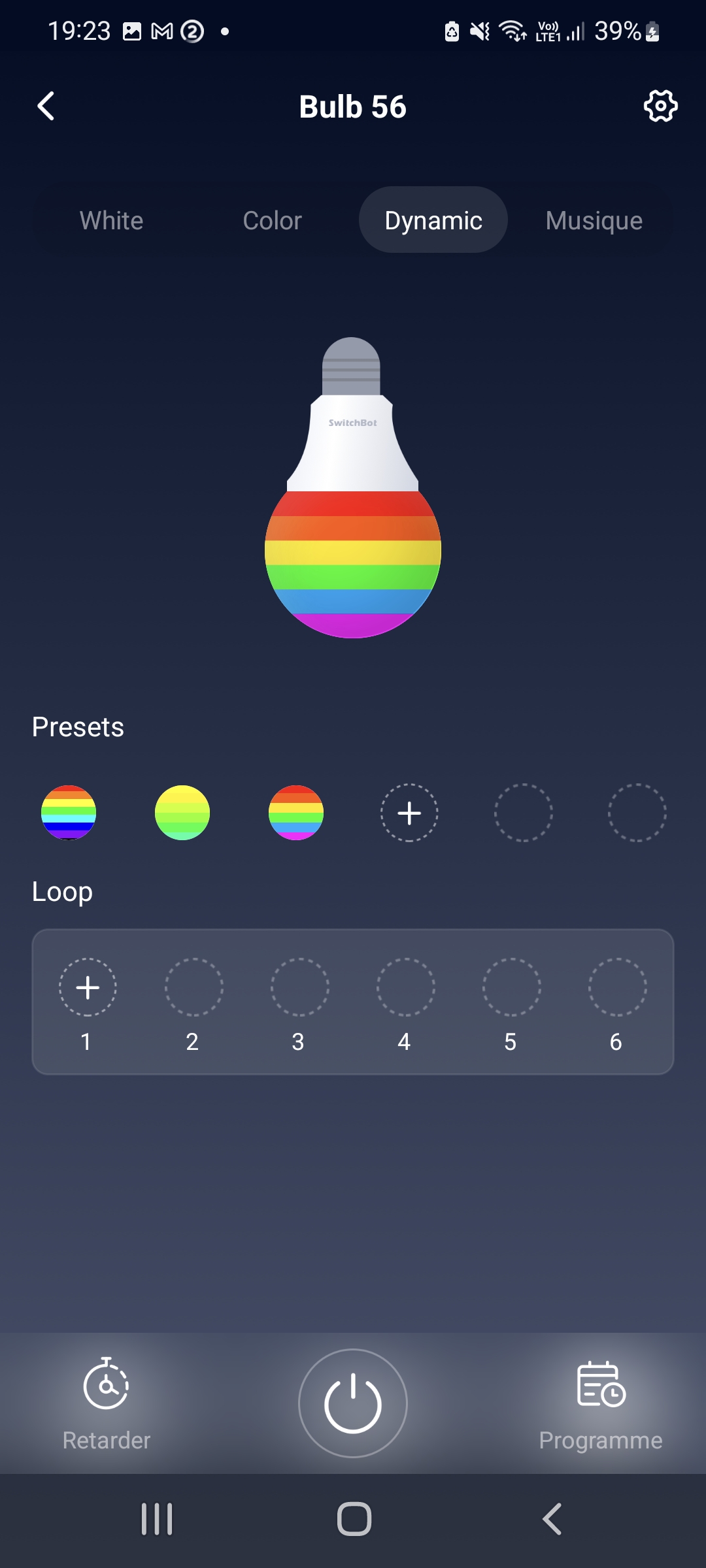The image size is (706, 1568).
Task: Add effect to Loop slot 1
Action: point(88,987)
